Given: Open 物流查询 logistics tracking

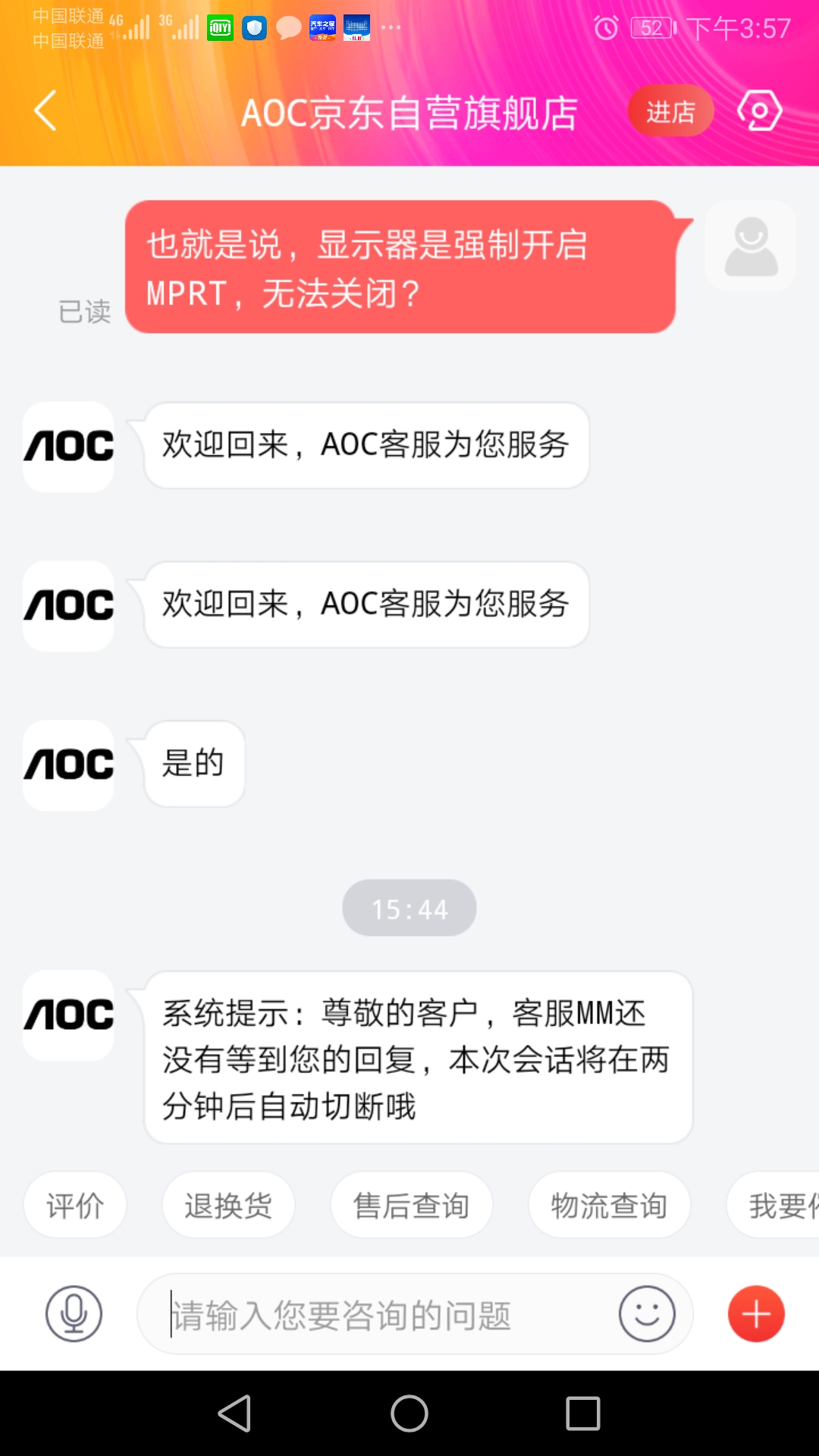Looking at the screenshot, I should (609, 1205).
